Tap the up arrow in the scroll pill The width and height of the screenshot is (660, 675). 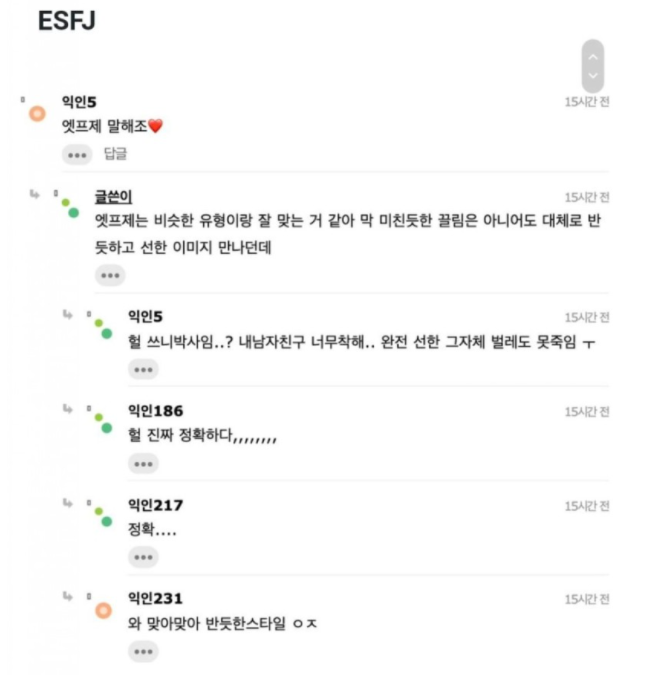tap(593, 54)
